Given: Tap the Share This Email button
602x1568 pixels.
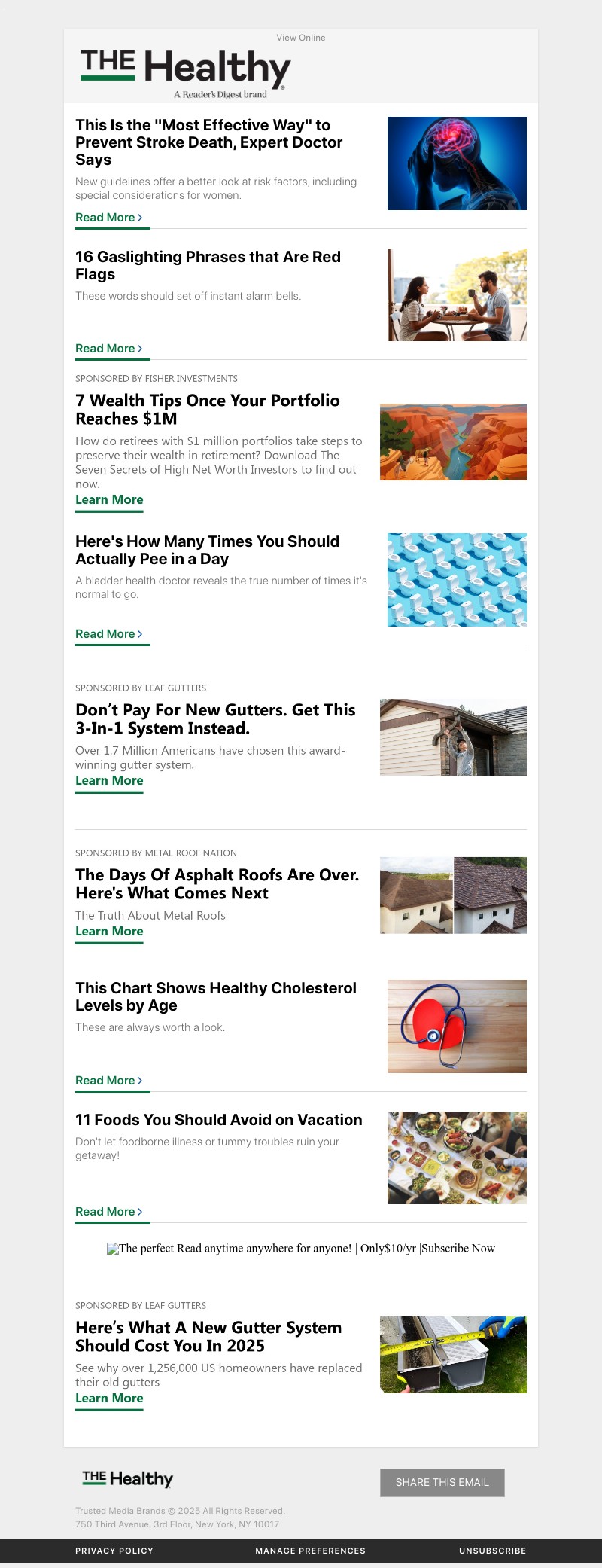Looking at the screenshot, I should point(442,1482).
